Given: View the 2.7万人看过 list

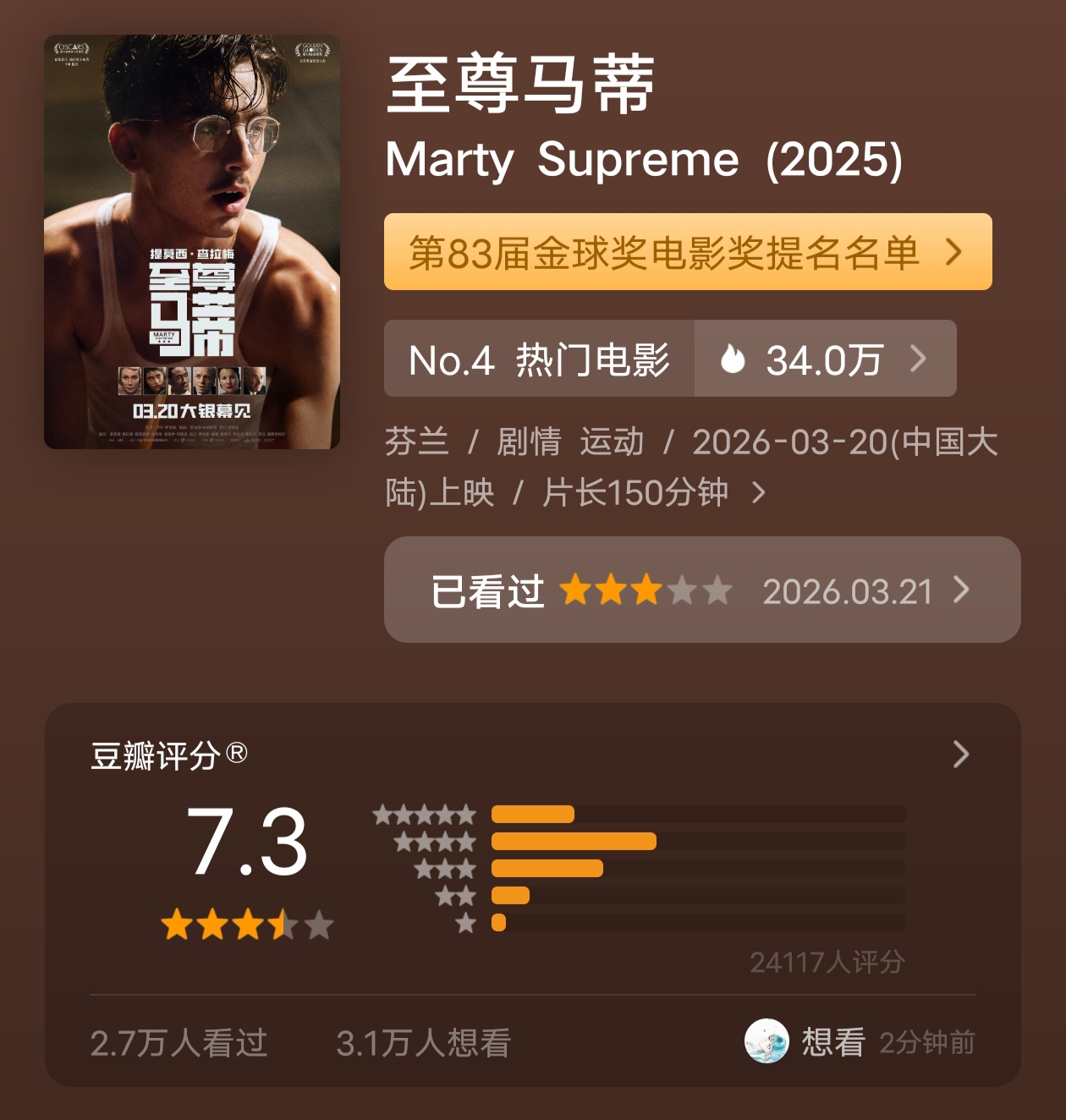Looking at the screenshot, I should coord(179,1042).
